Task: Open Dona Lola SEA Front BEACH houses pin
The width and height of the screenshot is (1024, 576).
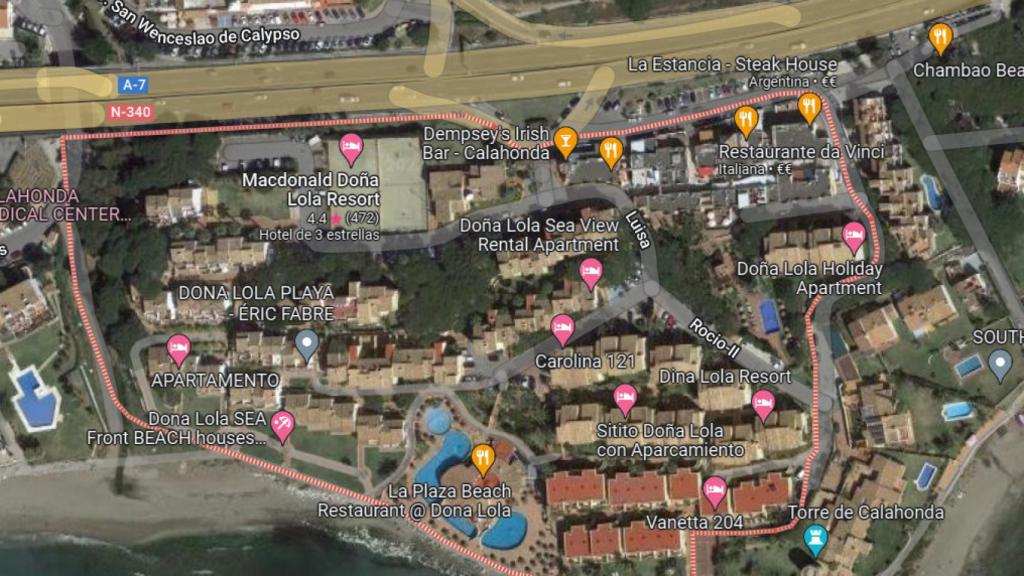Action: [x=283, y=426]
